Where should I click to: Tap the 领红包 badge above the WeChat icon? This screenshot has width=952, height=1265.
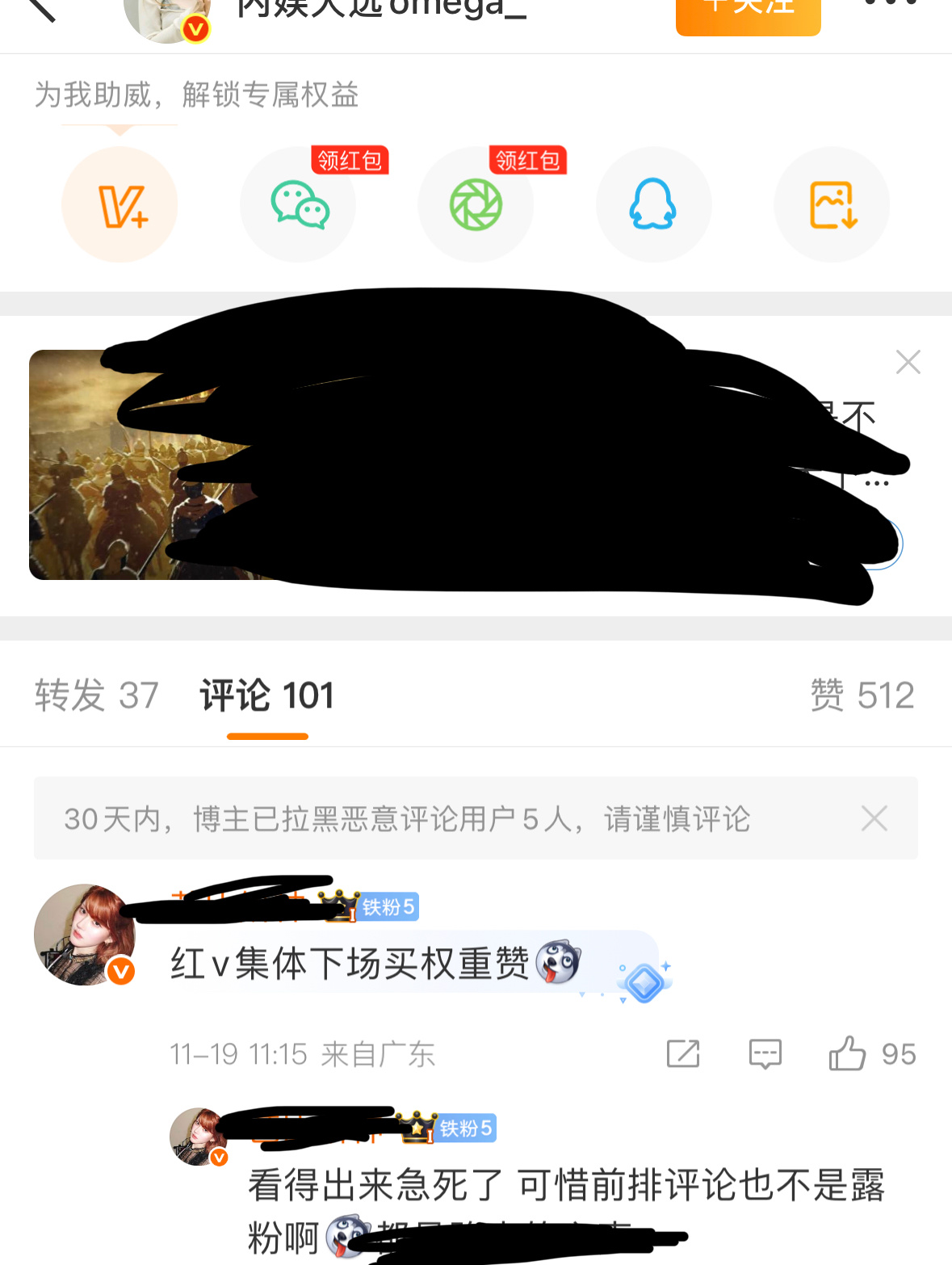tap(350, 161)
